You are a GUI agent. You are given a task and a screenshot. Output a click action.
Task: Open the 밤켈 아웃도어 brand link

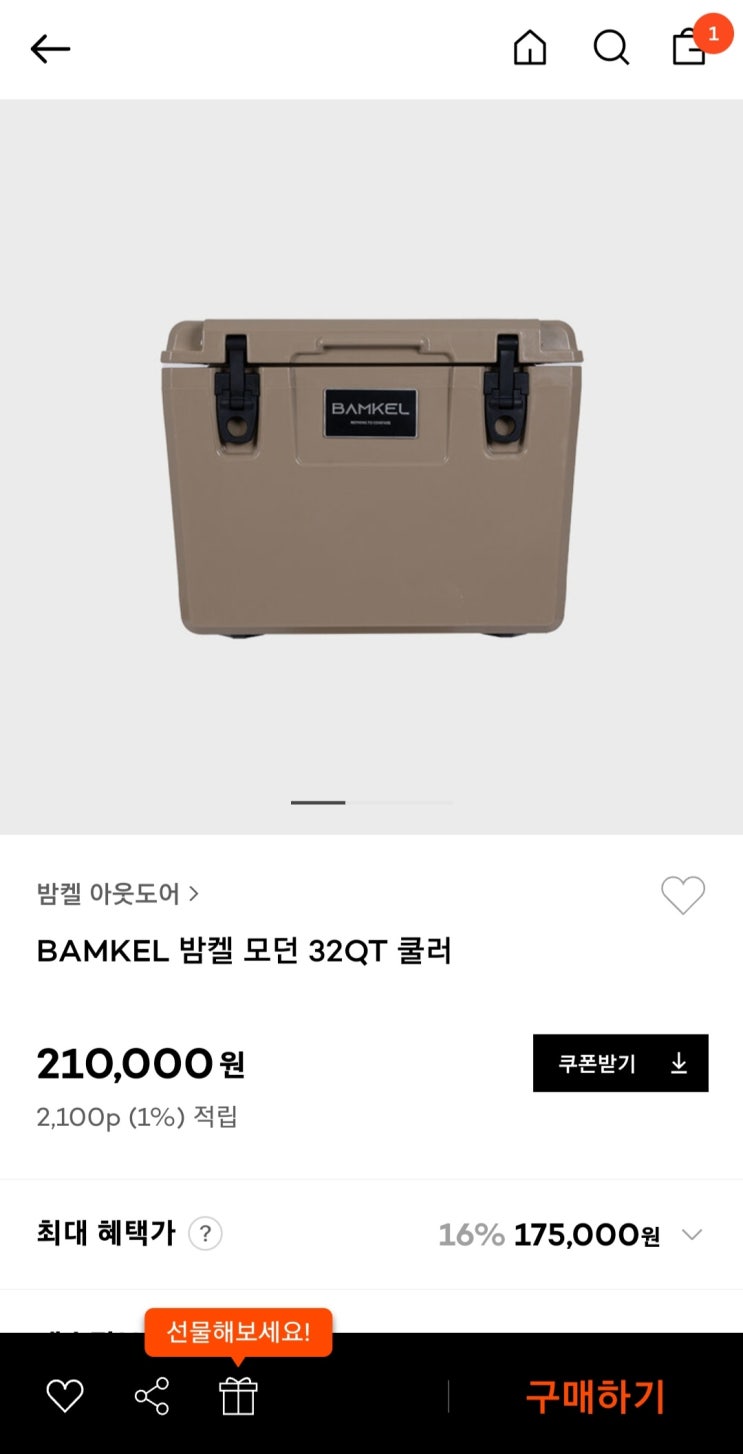click(x=118, y=893)
